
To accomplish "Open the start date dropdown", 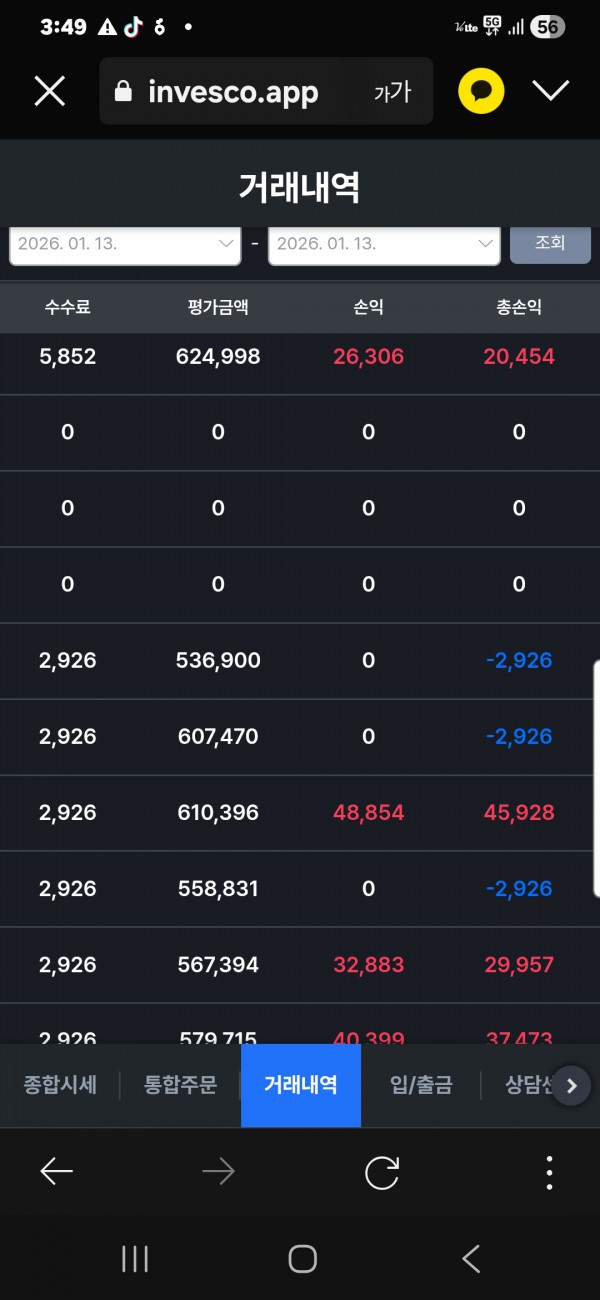I will pos(125,244).
